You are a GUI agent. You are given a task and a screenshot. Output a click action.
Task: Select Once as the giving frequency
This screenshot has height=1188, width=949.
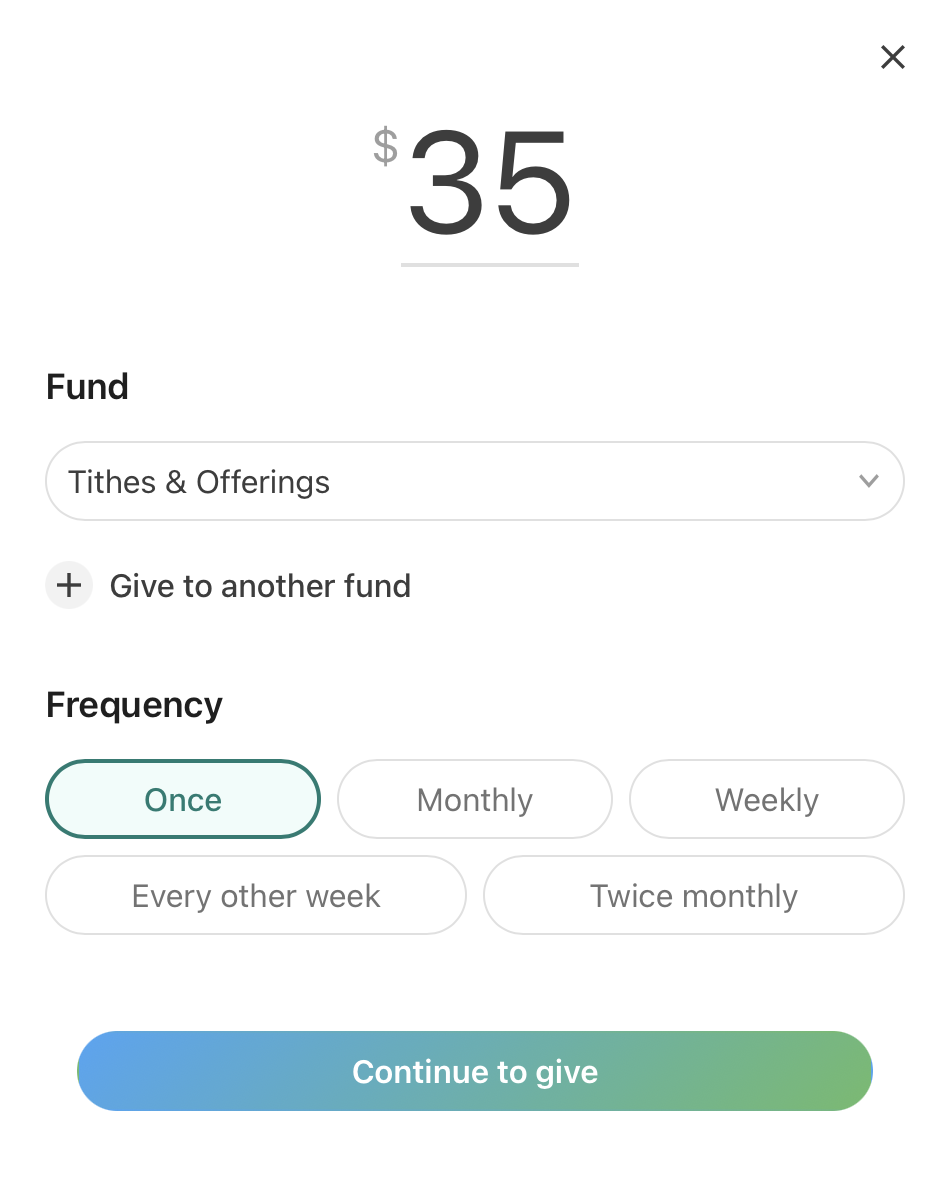183,800
